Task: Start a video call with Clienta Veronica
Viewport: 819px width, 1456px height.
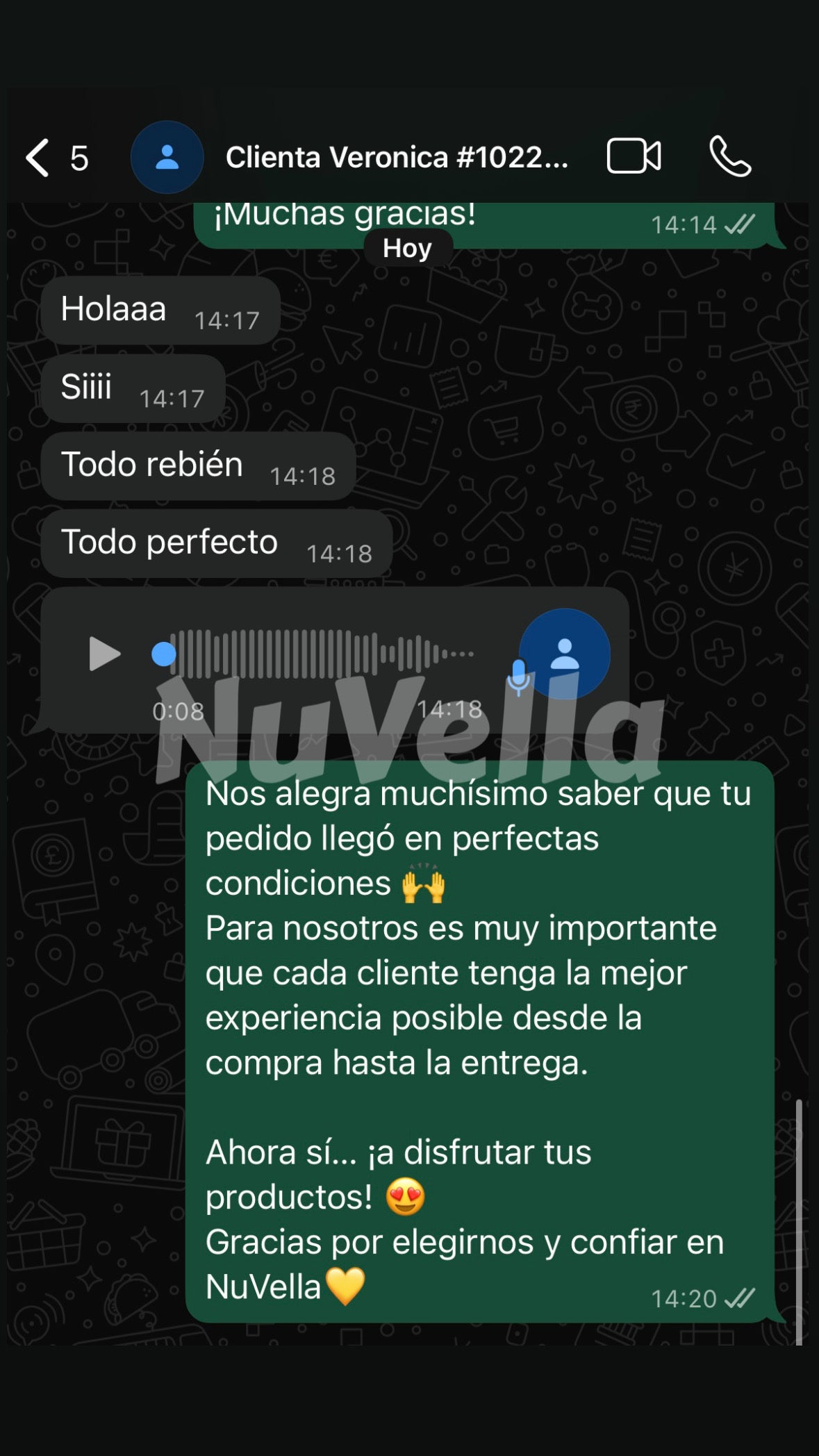Action: point(634,156)
